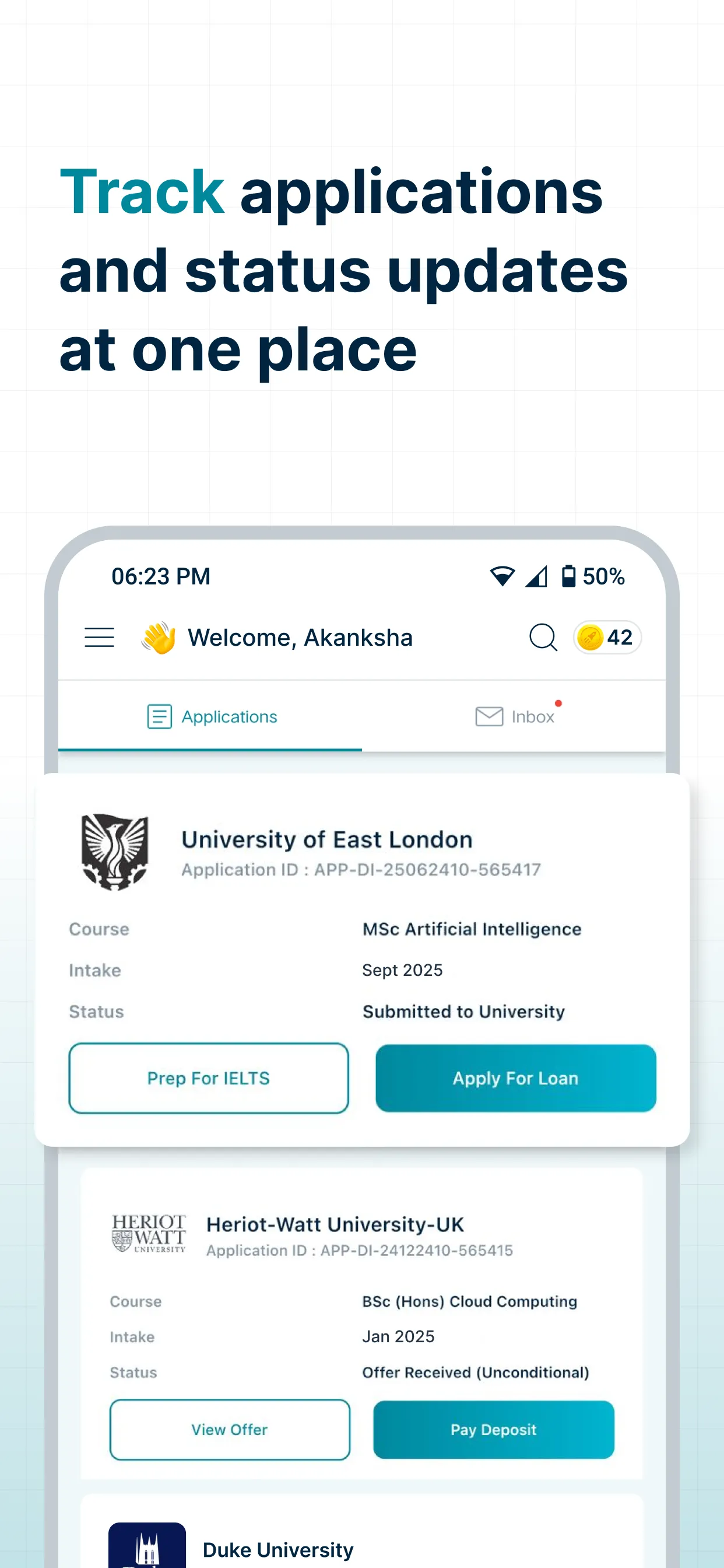Tap the Wi-Fi status icon

click(500, 576)
